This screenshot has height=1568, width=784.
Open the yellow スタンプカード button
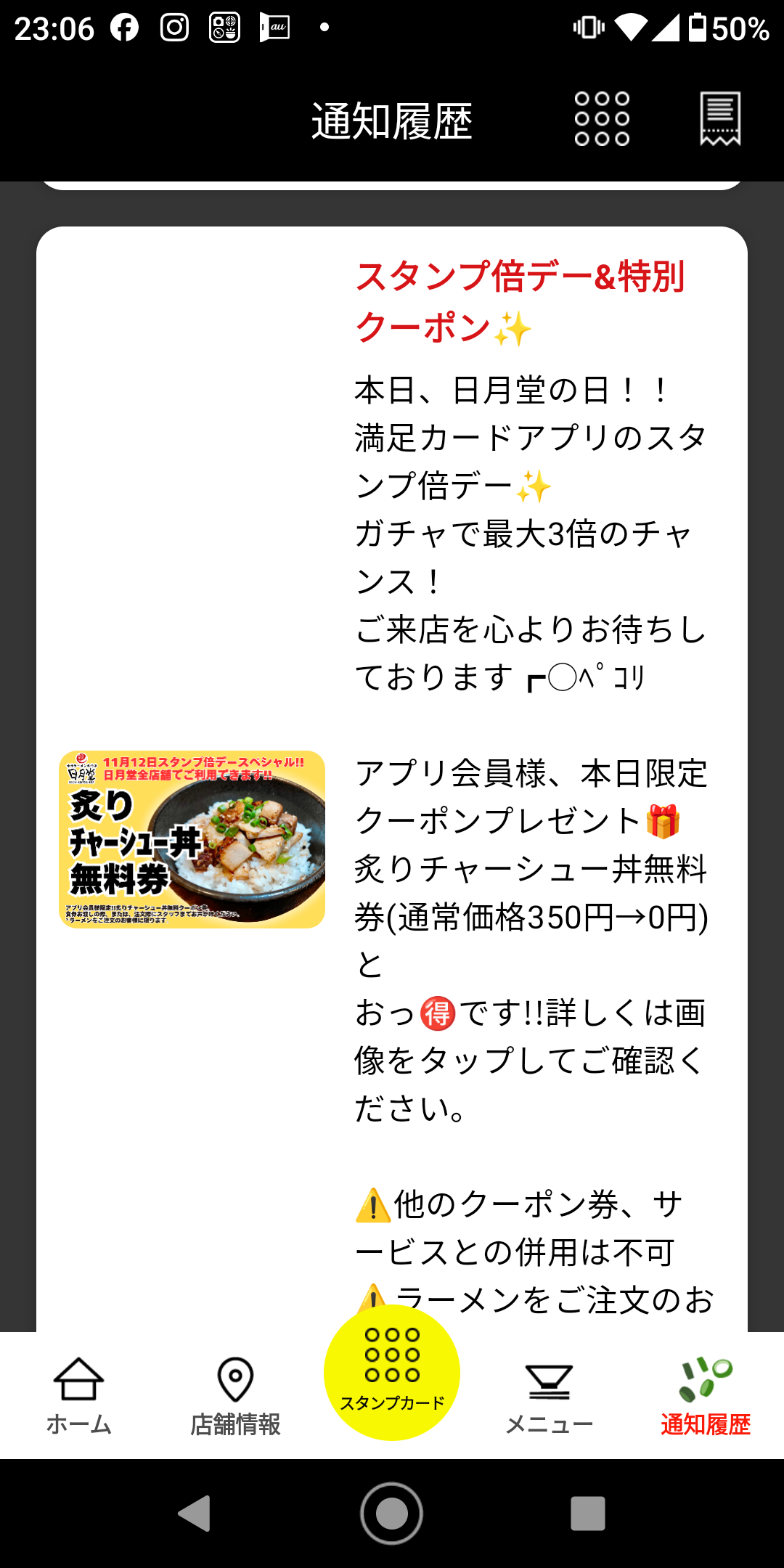[x=392, y=1372]
